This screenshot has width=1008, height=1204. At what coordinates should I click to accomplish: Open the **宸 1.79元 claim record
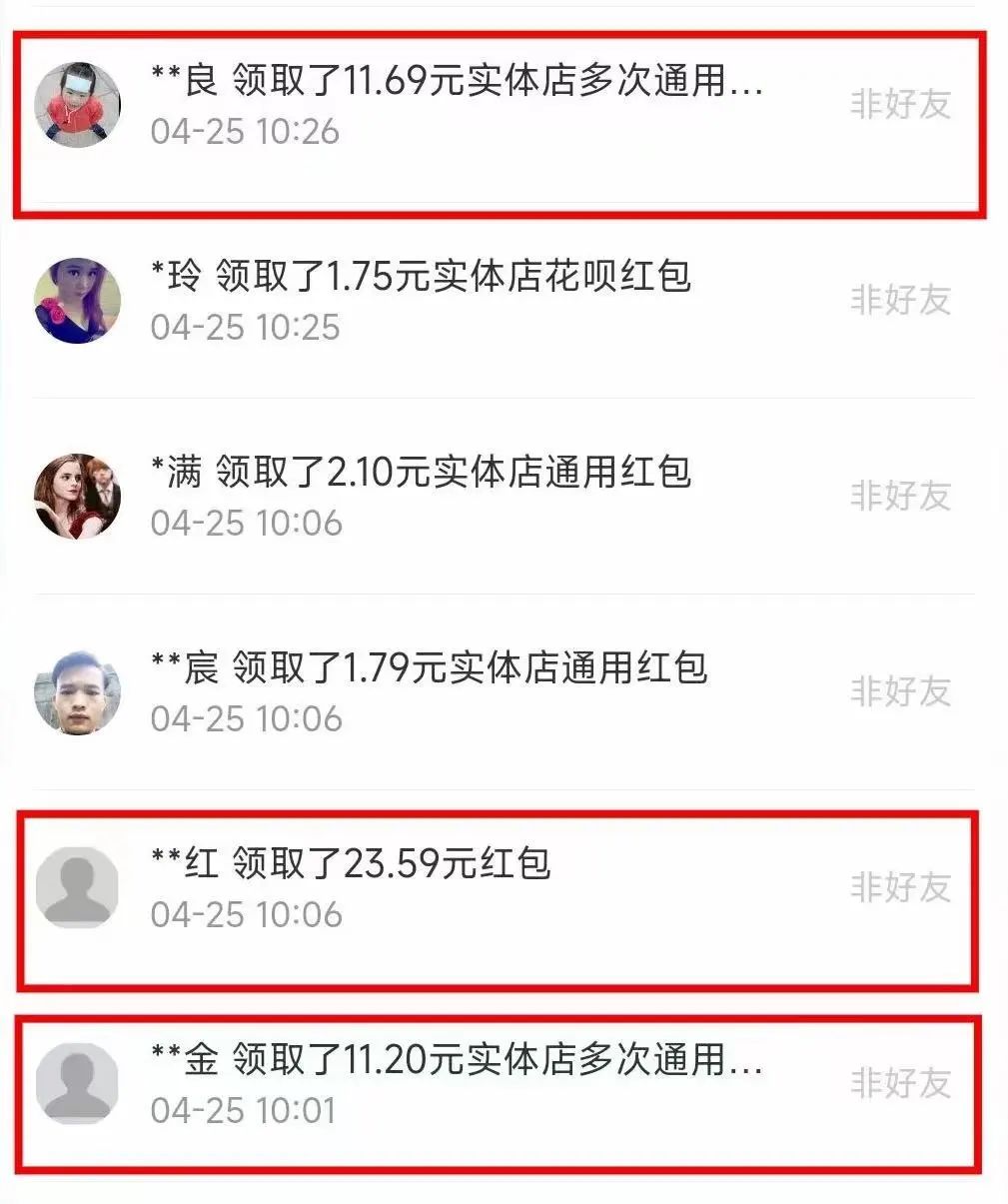428,669
